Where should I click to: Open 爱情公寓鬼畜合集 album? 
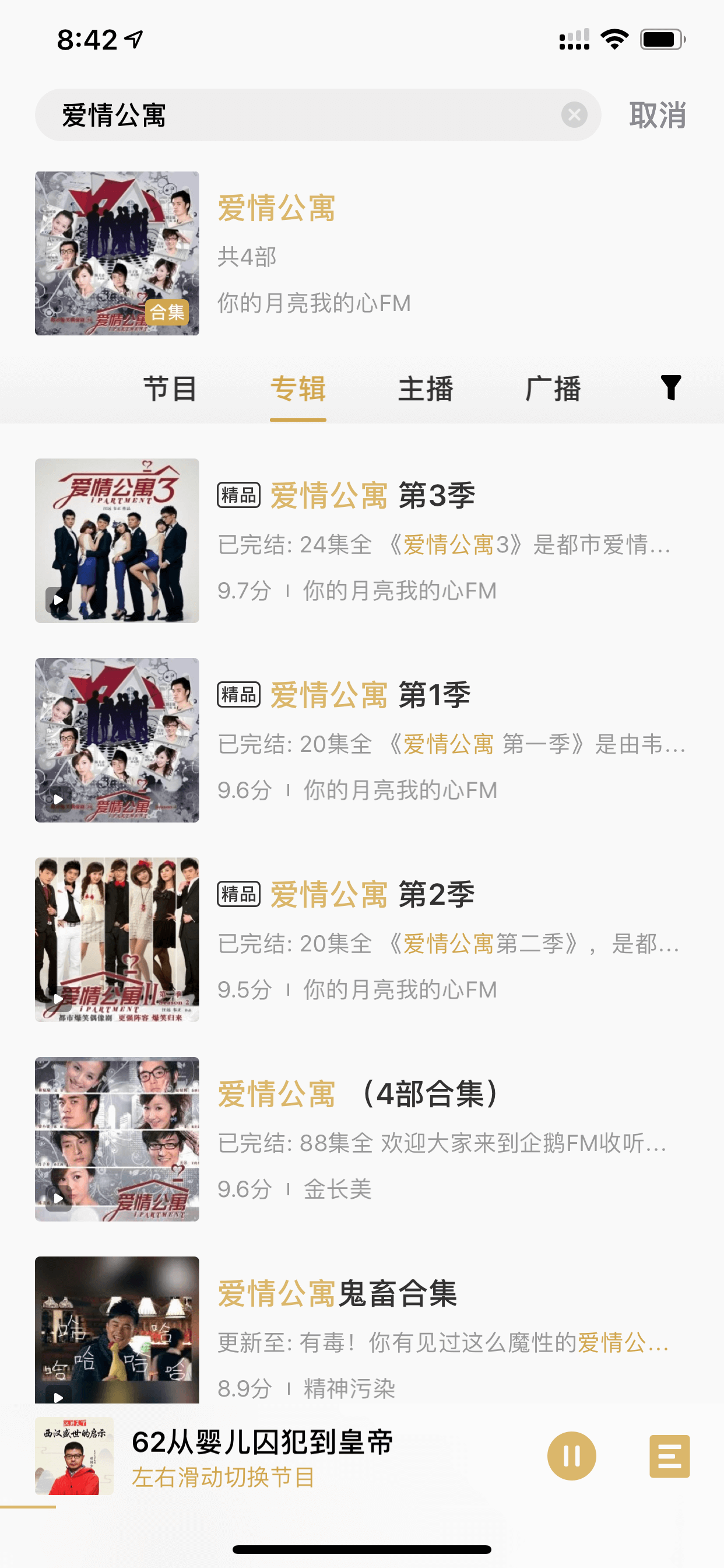pyautogui.click(x=362, y=1331)
